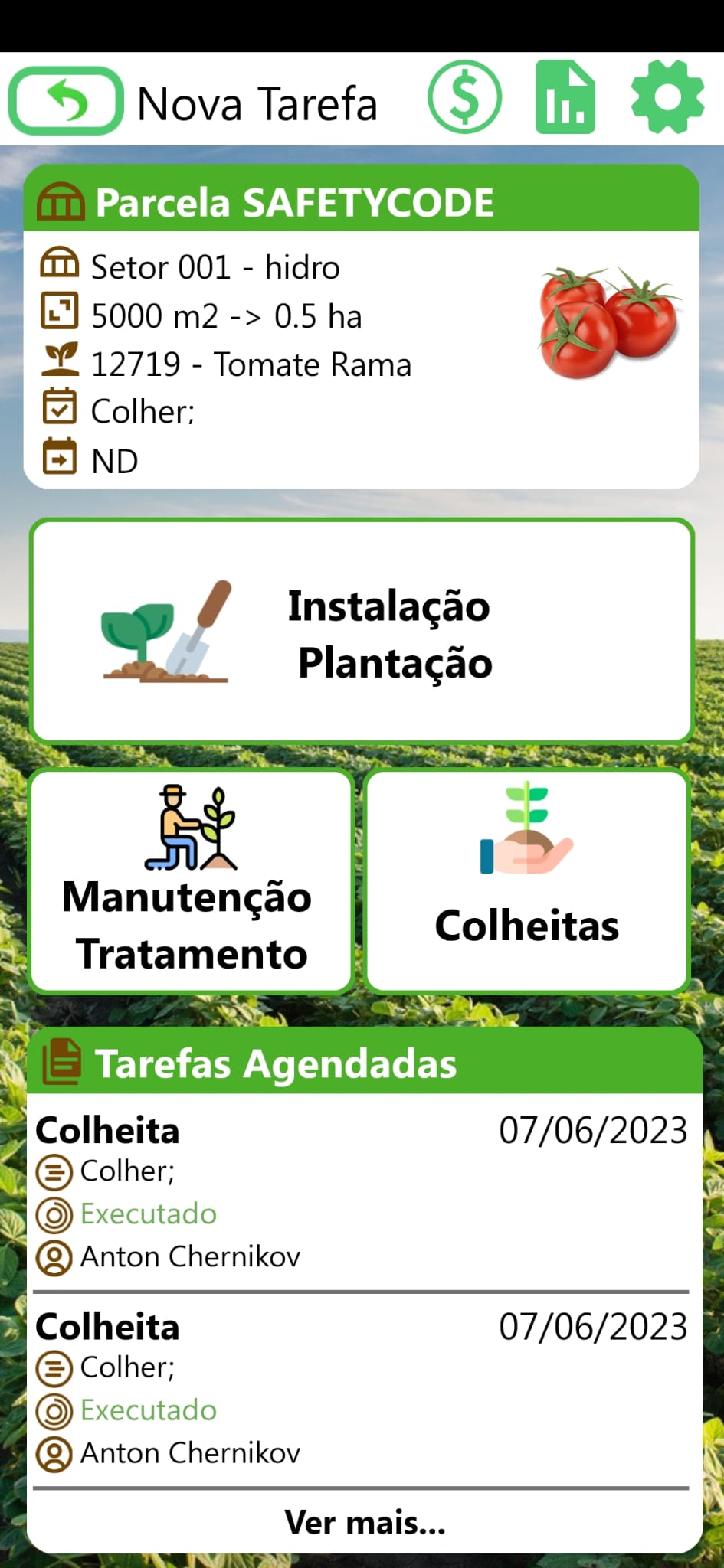Screen dimensions: 724x1568
Task: Click the list icon next to first Colher entry
Action: (55, 1170)
